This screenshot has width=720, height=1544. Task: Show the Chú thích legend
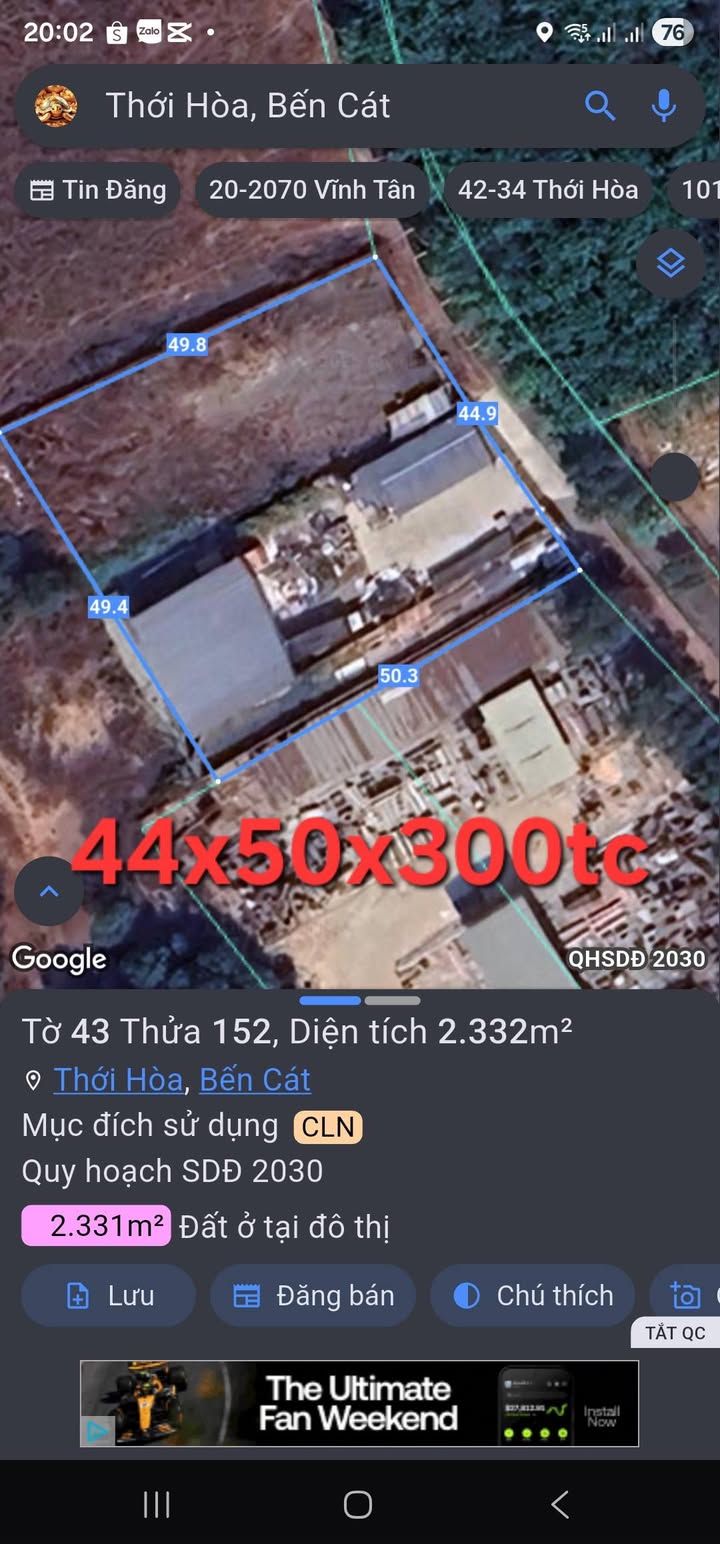533,1296
